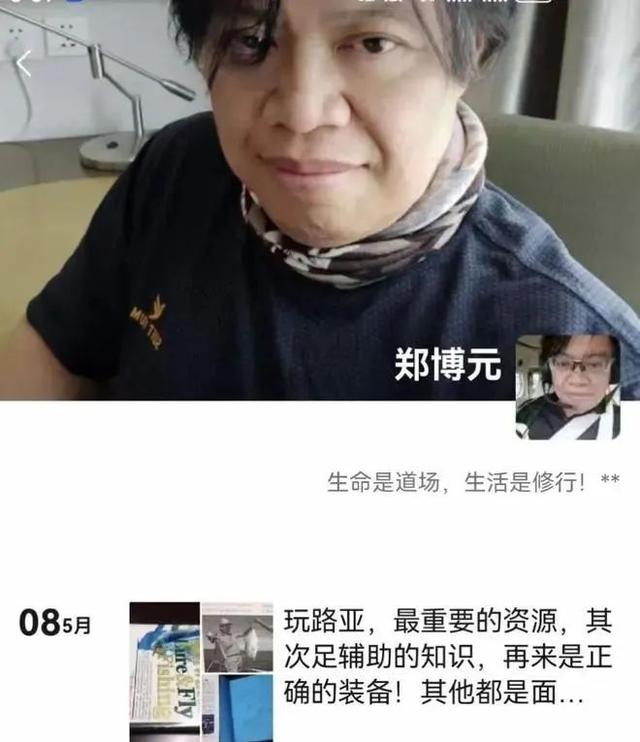
Task: Open 郑博元's profile avatar
Action: (x=567, y=387)
